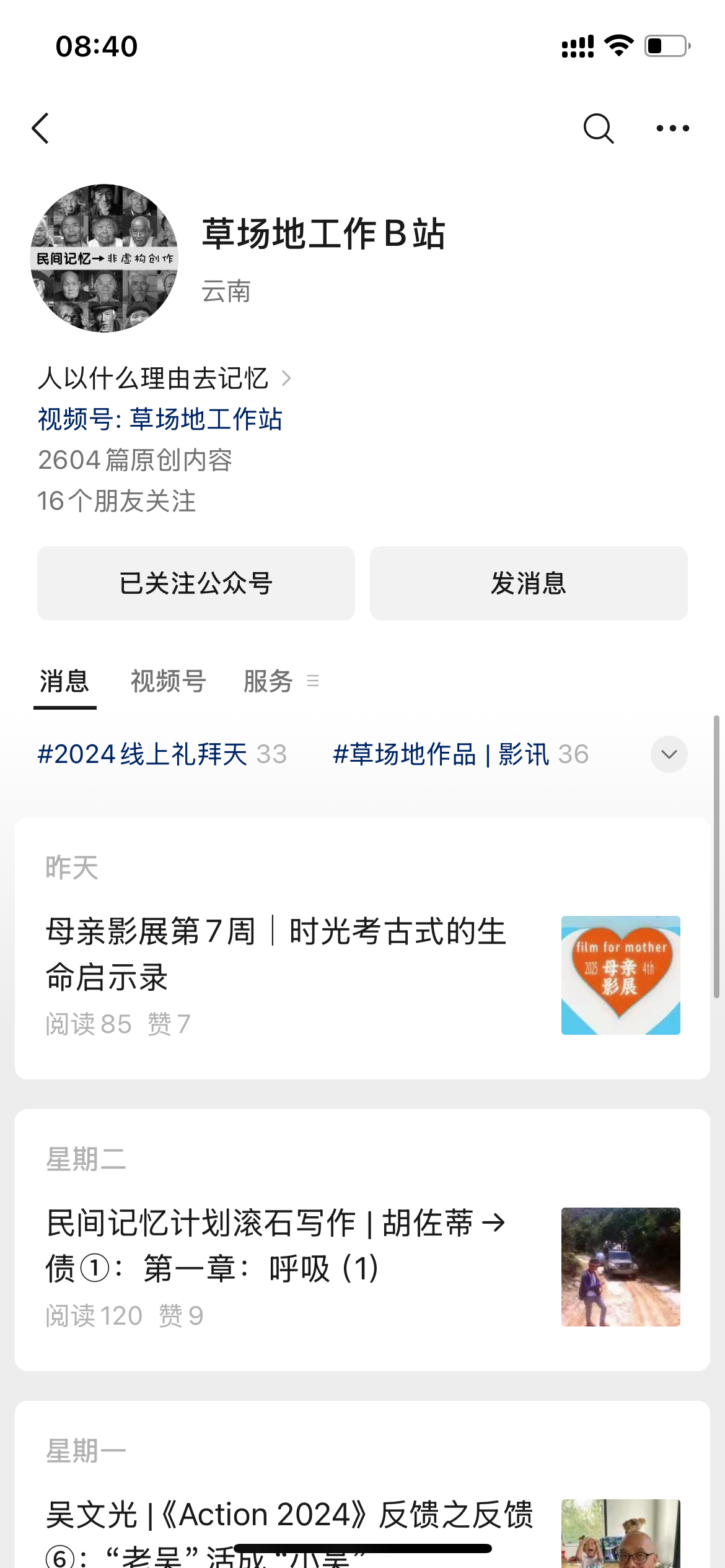Open the account's profile picture
The height and width of the screenshot is (1568, 725).
[104, 258]
